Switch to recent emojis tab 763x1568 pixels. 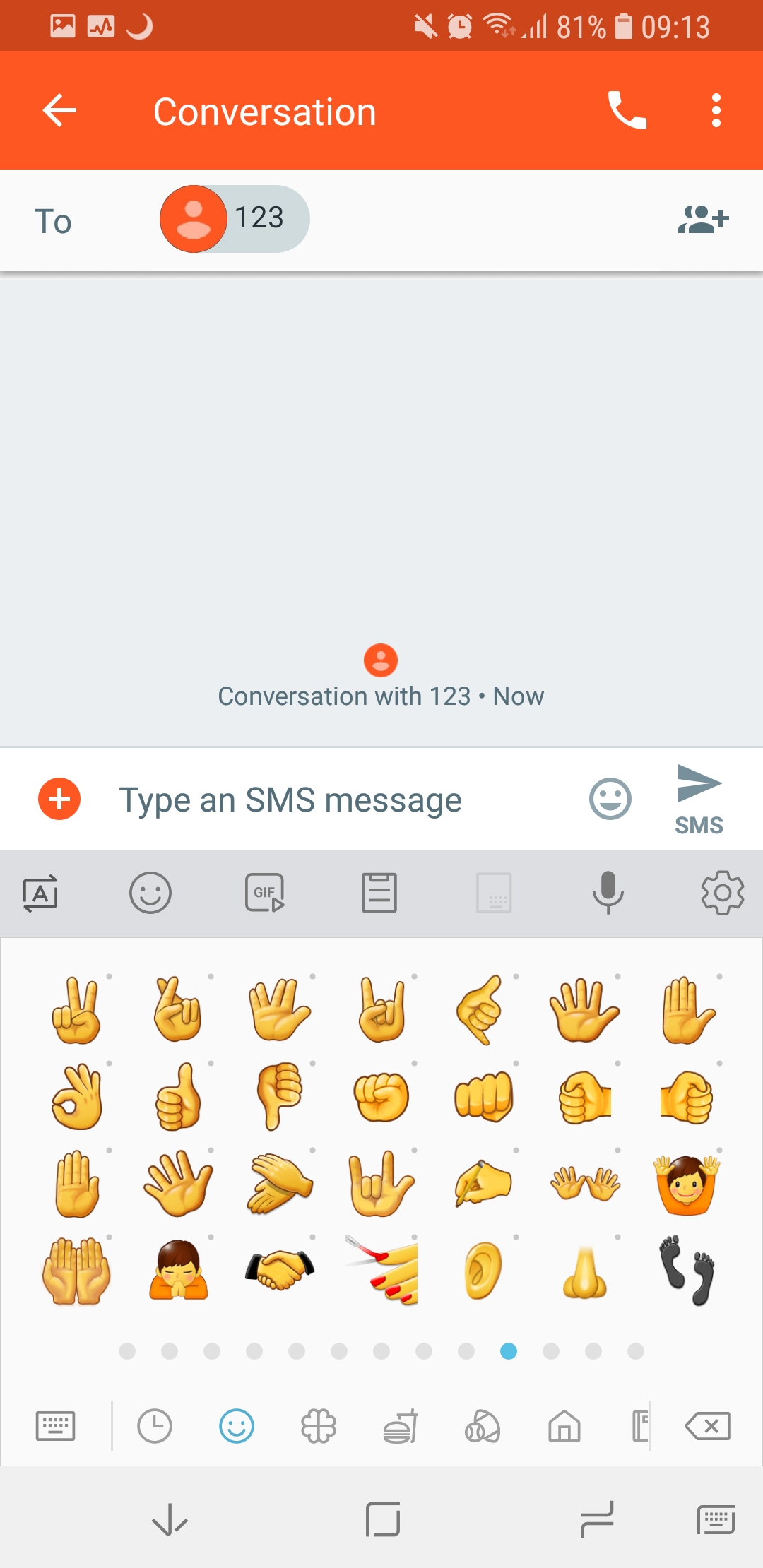coord(155,1426)
